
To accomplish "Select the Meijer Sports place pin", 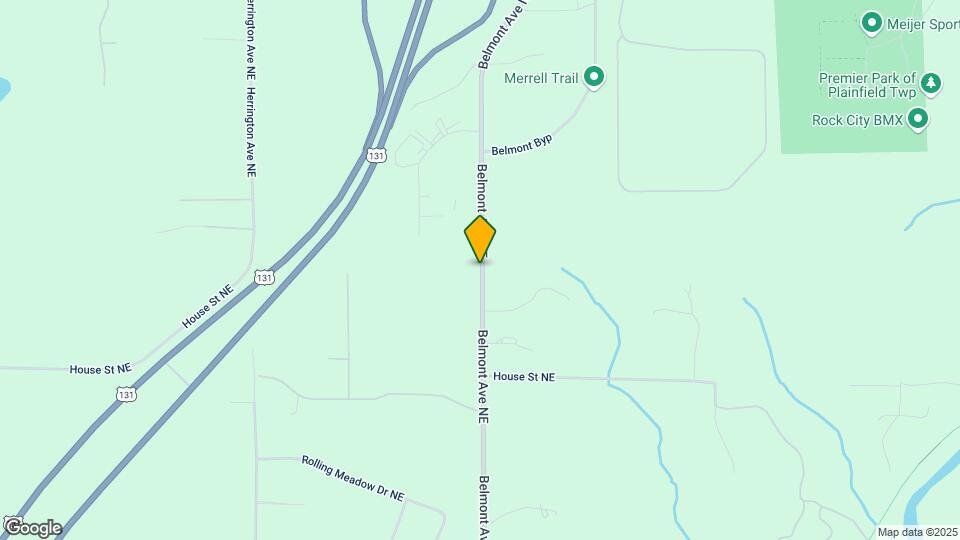I will [x=871, y=22].
